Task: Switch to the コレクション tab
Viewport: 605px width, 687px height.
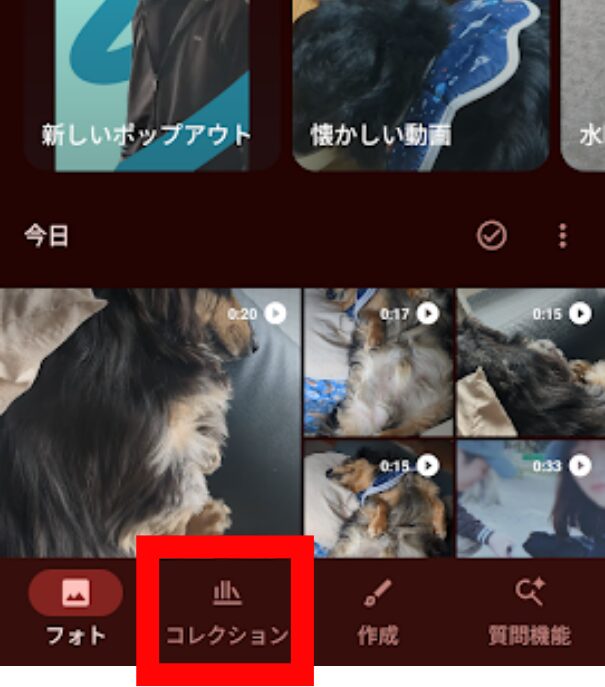Action: [x=226, y=612]
